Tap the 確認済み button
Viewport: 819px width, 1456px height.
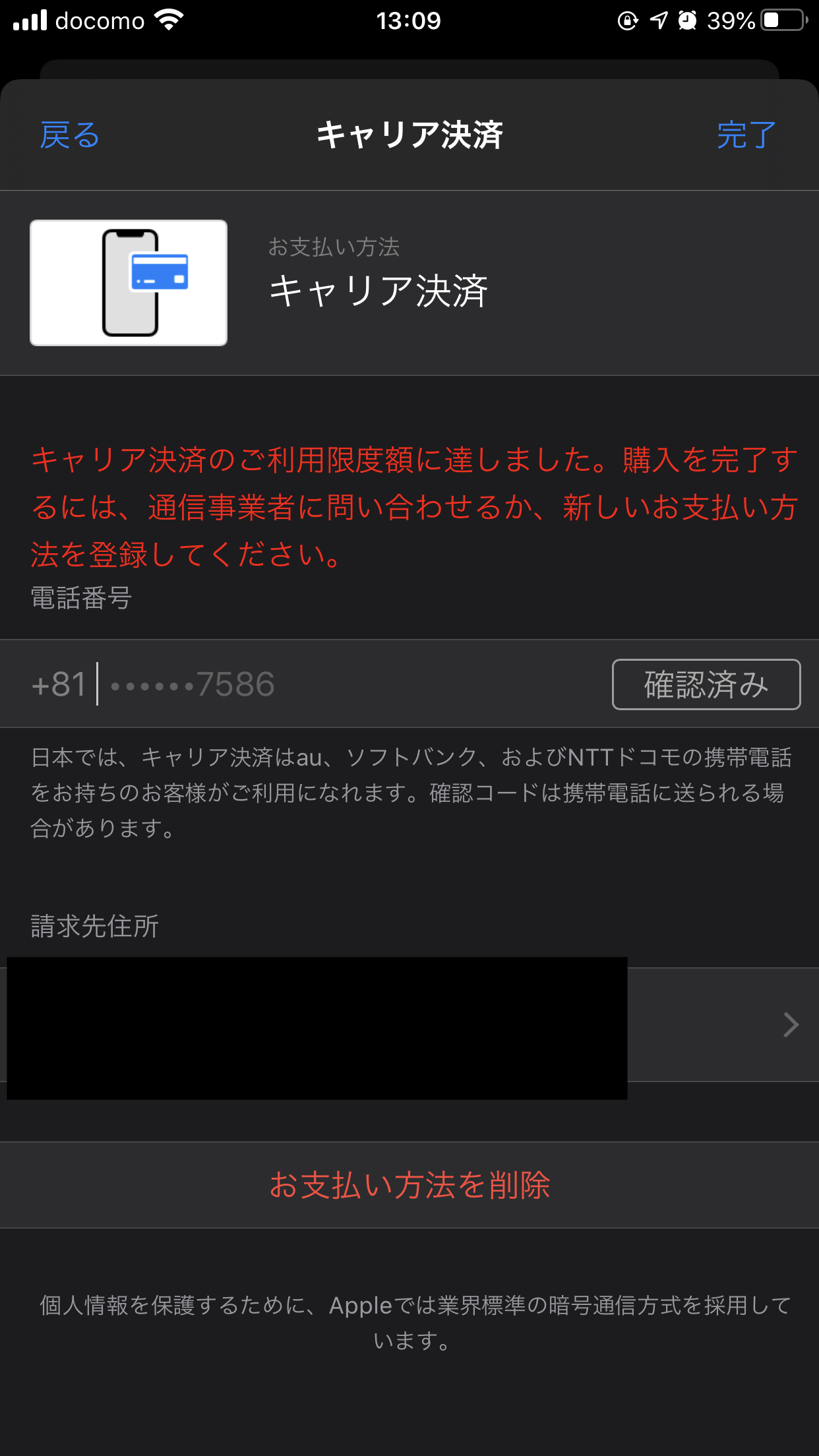706,684
